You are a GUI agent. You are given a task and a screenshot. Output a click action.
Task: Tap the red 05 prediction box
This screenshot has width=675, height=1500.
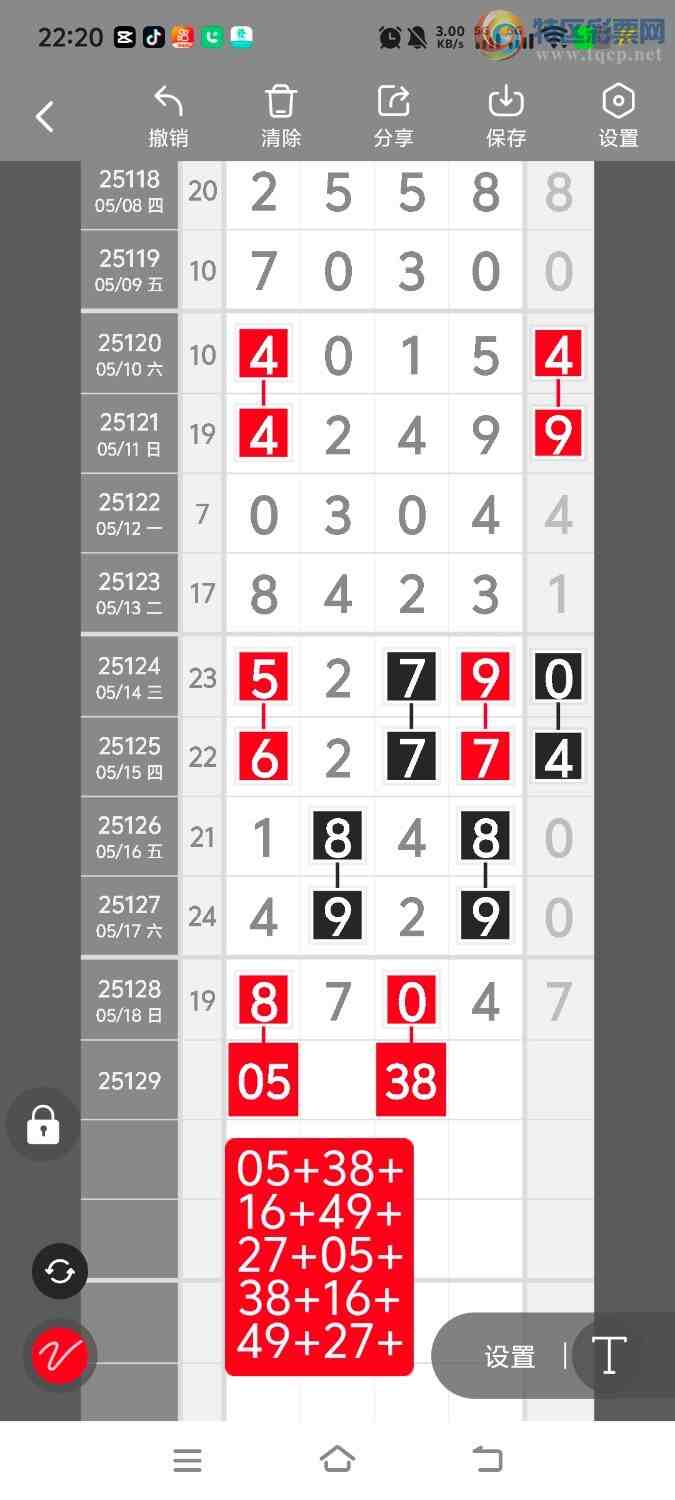tap(264, 1081)
